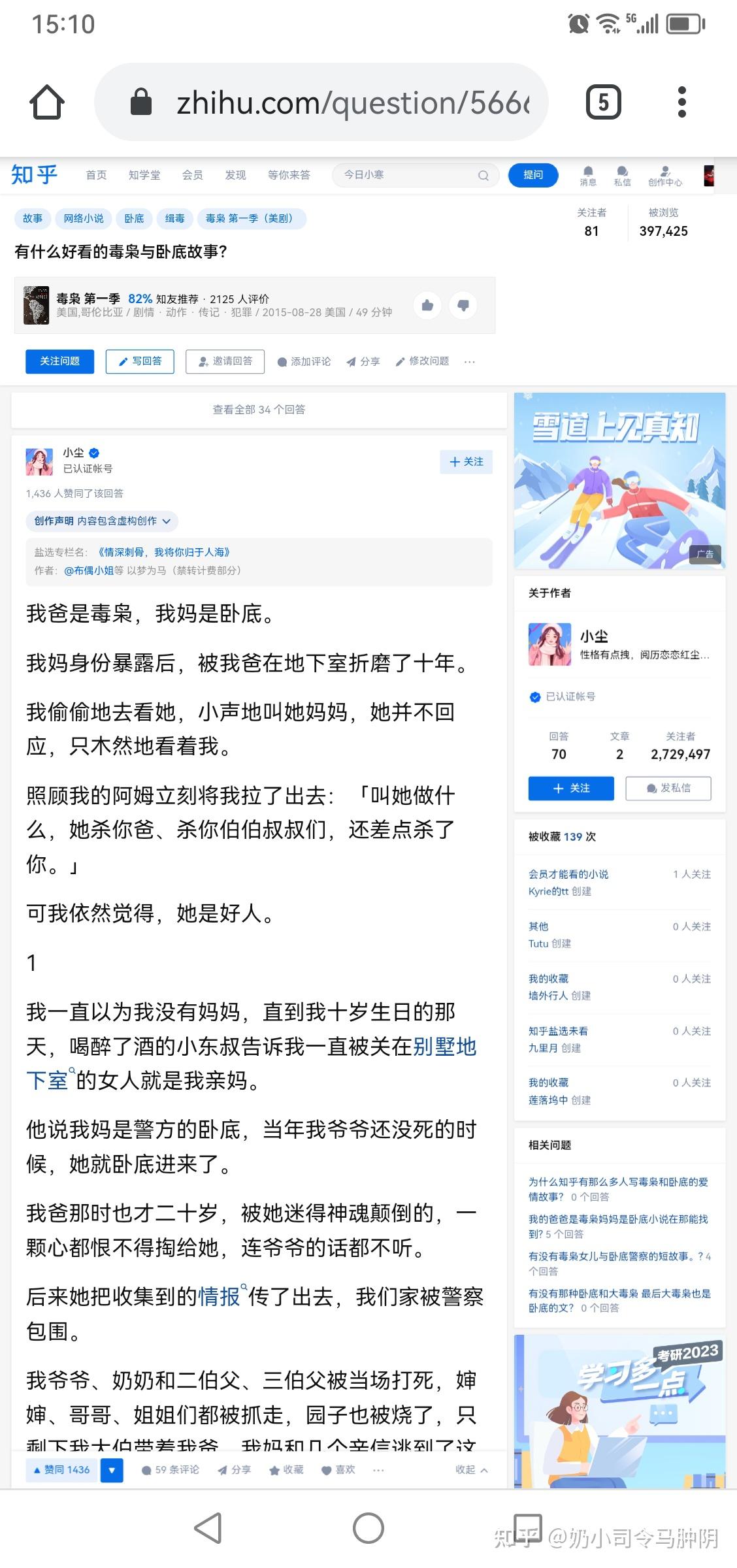Open the browser overflow menu
Image resolution: width=737 pixels, height=1568 pixels.
[681, 103]
